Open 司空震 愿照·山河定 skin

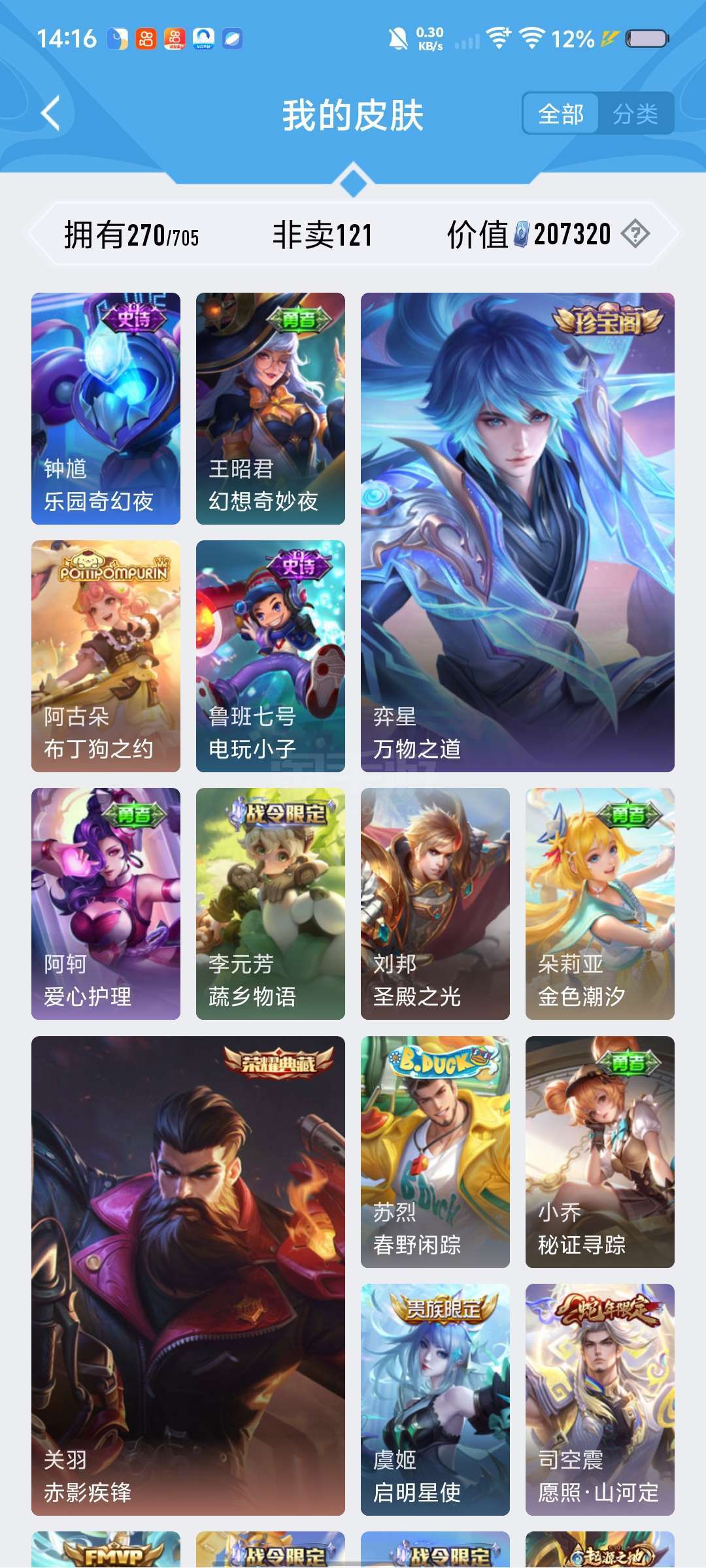click(600, 1399)
